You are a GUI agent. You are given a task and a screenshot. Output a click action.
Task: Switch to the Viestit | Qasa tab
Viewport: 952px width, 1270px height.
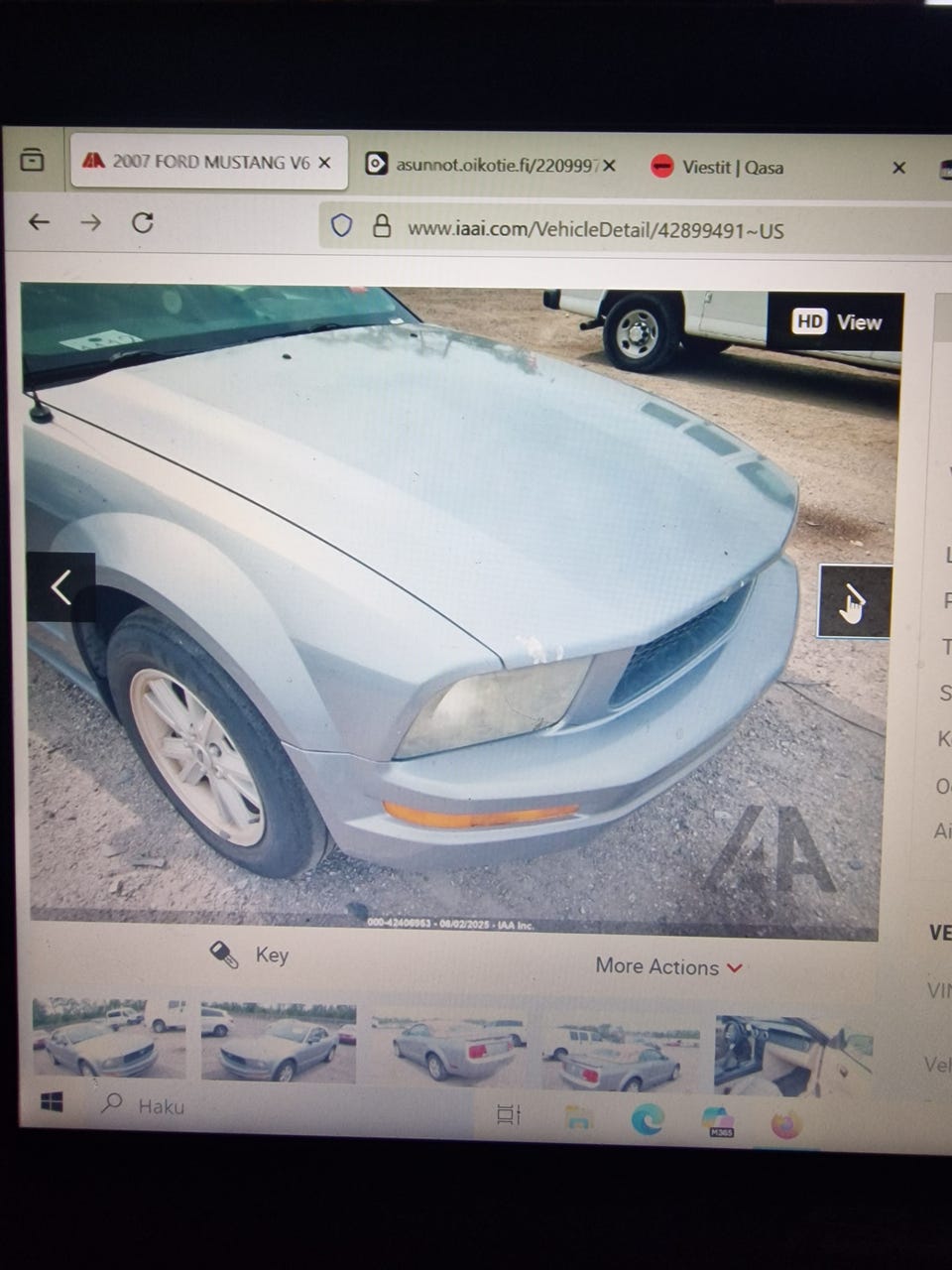tap(732, 168)
